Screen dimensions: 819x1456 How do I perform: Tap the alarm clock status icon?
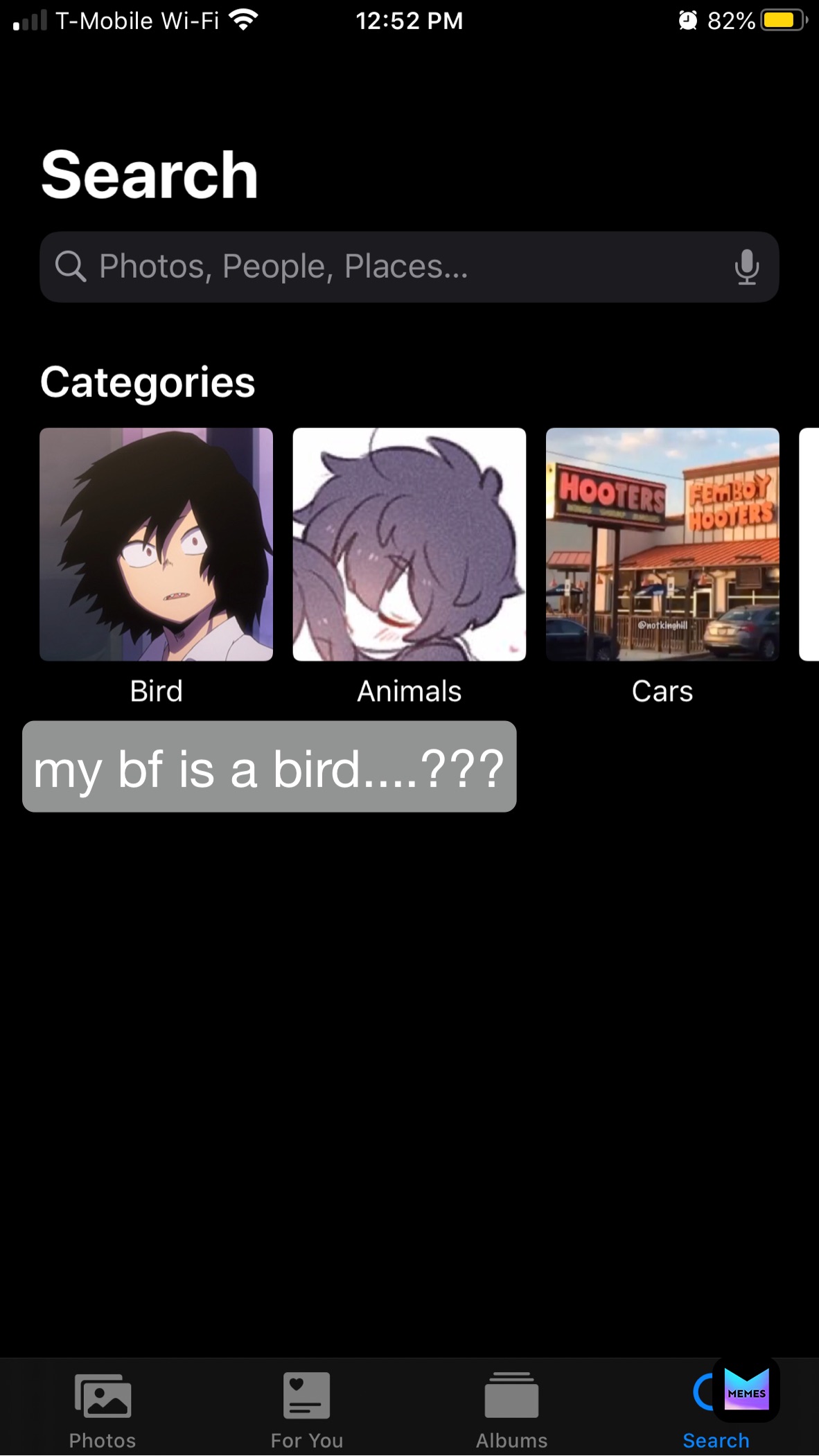point(687,19)
